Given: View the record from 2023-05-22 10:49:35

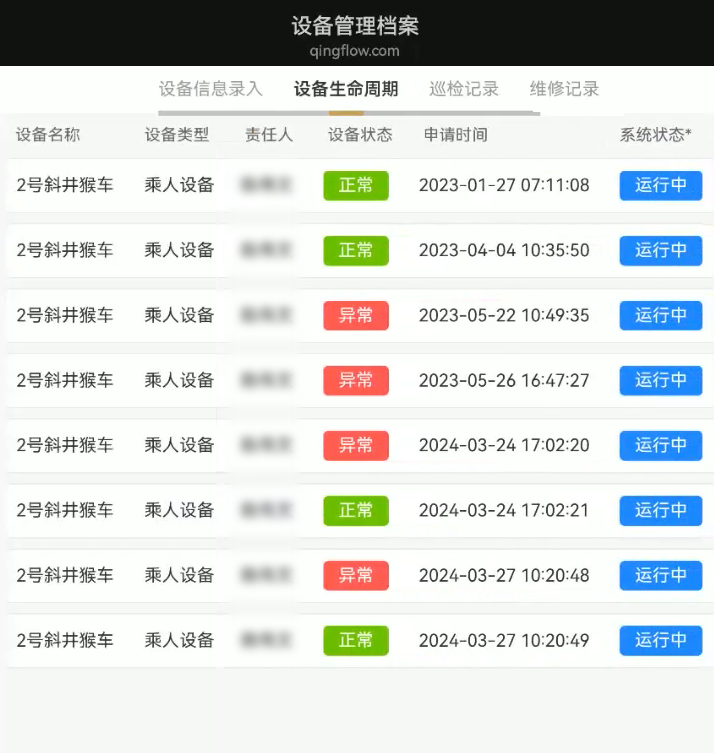Looking at the screenshot, I should coord(503,315).
